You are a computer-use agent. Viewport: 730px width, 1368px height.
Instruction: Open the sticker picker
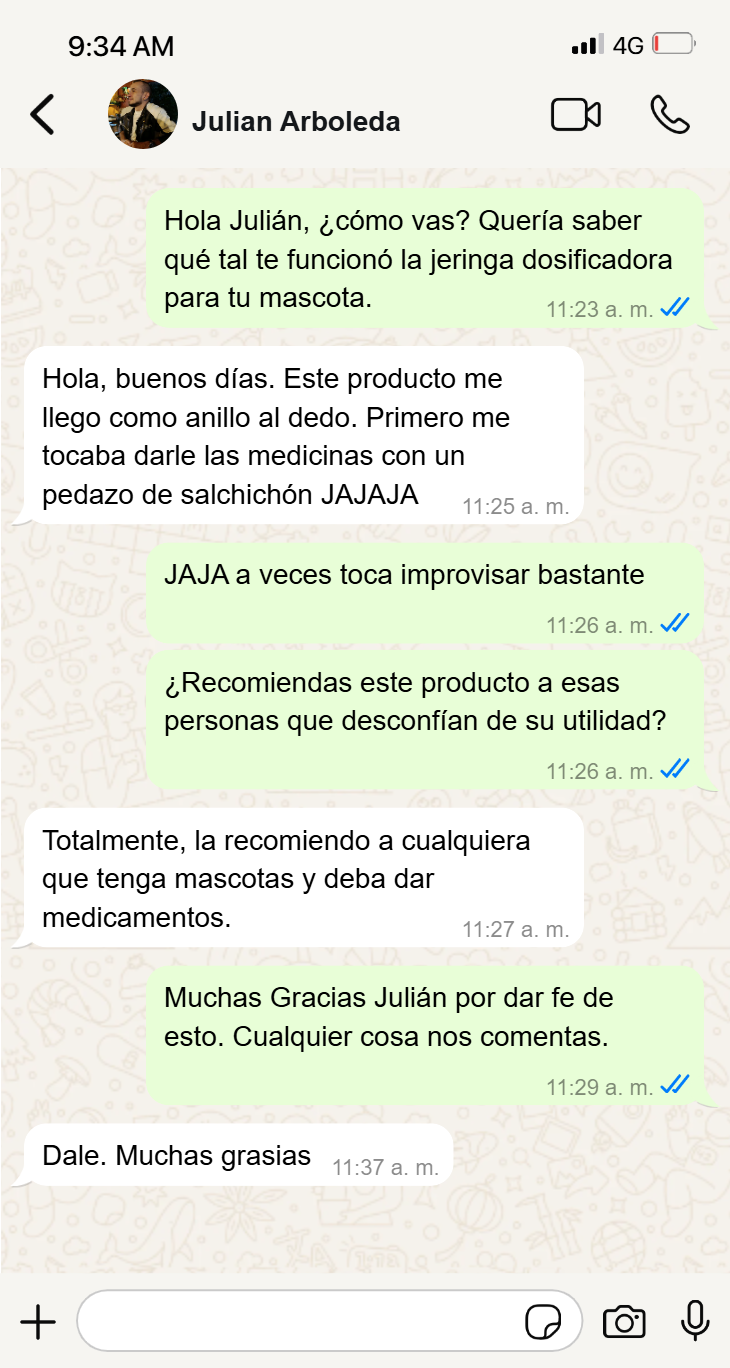tap(543, 1322)
